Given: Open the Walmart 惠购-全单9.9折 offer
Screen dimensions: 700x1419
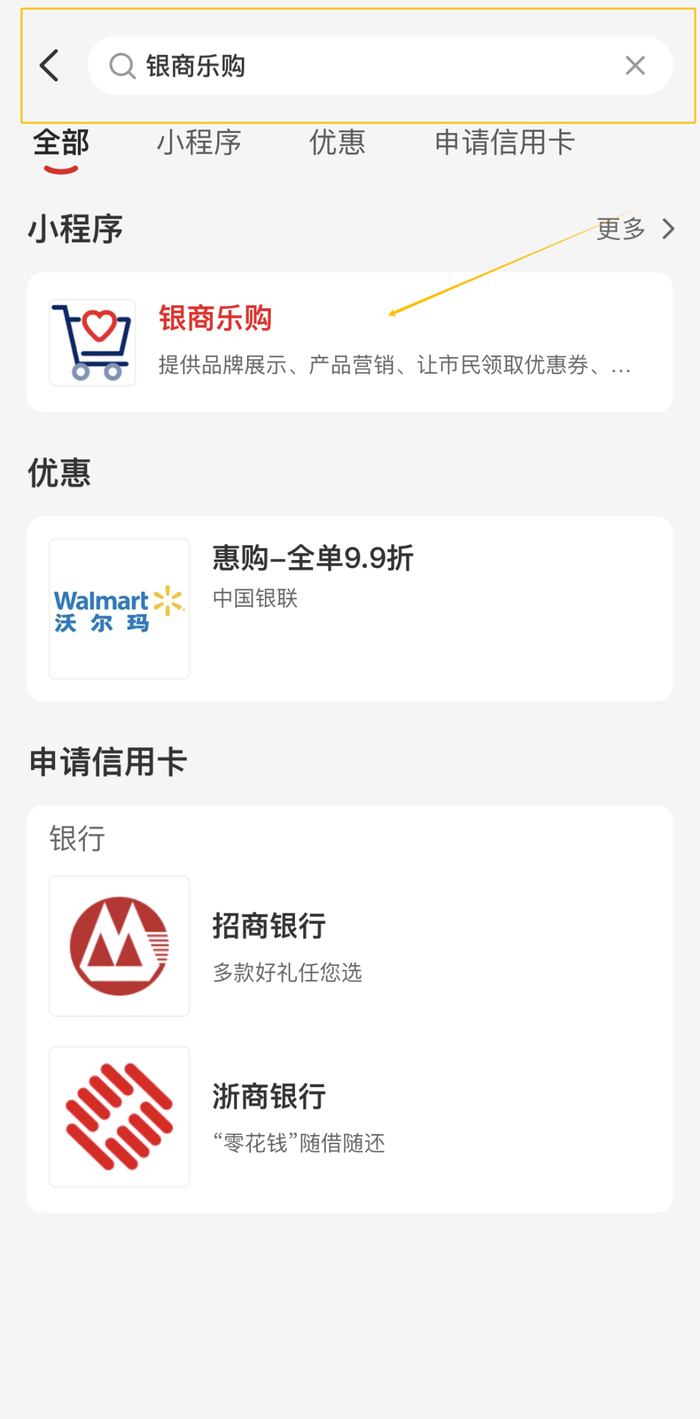Looking at the screenshot, I should point(350,608).
